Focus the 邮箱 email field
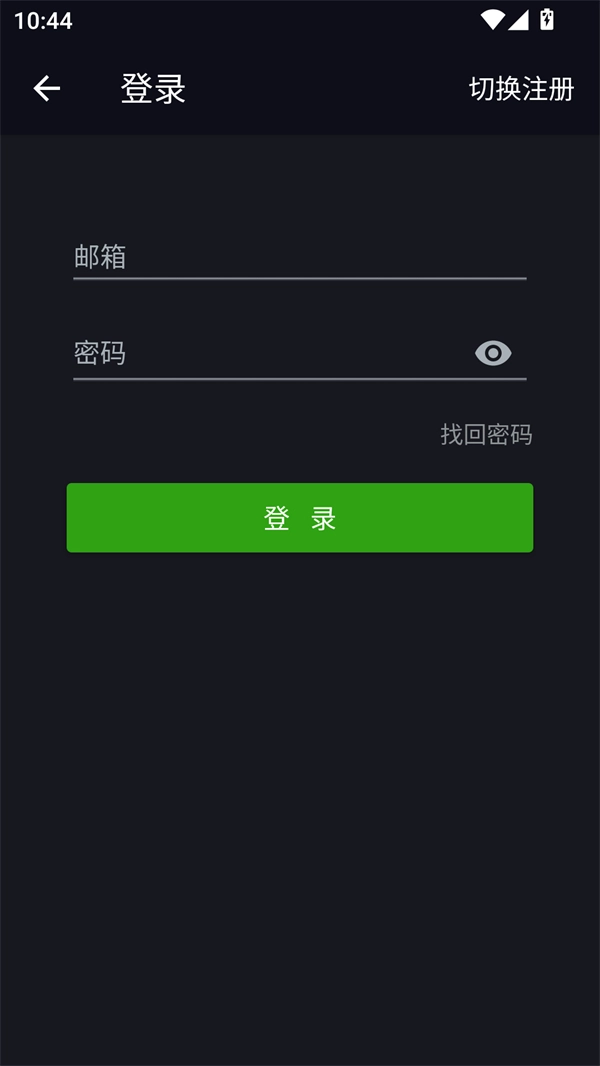The image size is (600, 1066). click(299, 257)
